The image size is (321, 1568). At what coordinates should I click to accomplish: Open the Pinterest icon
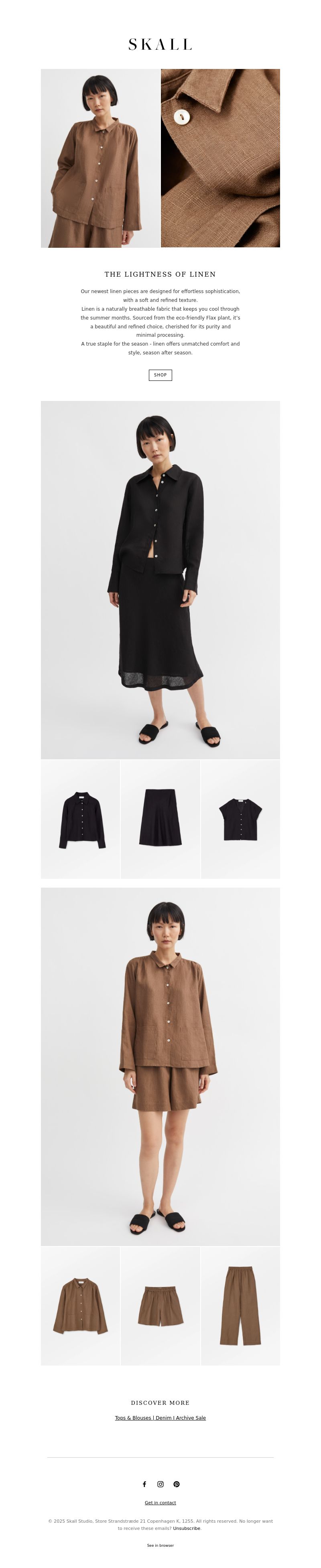(177, 1484)
